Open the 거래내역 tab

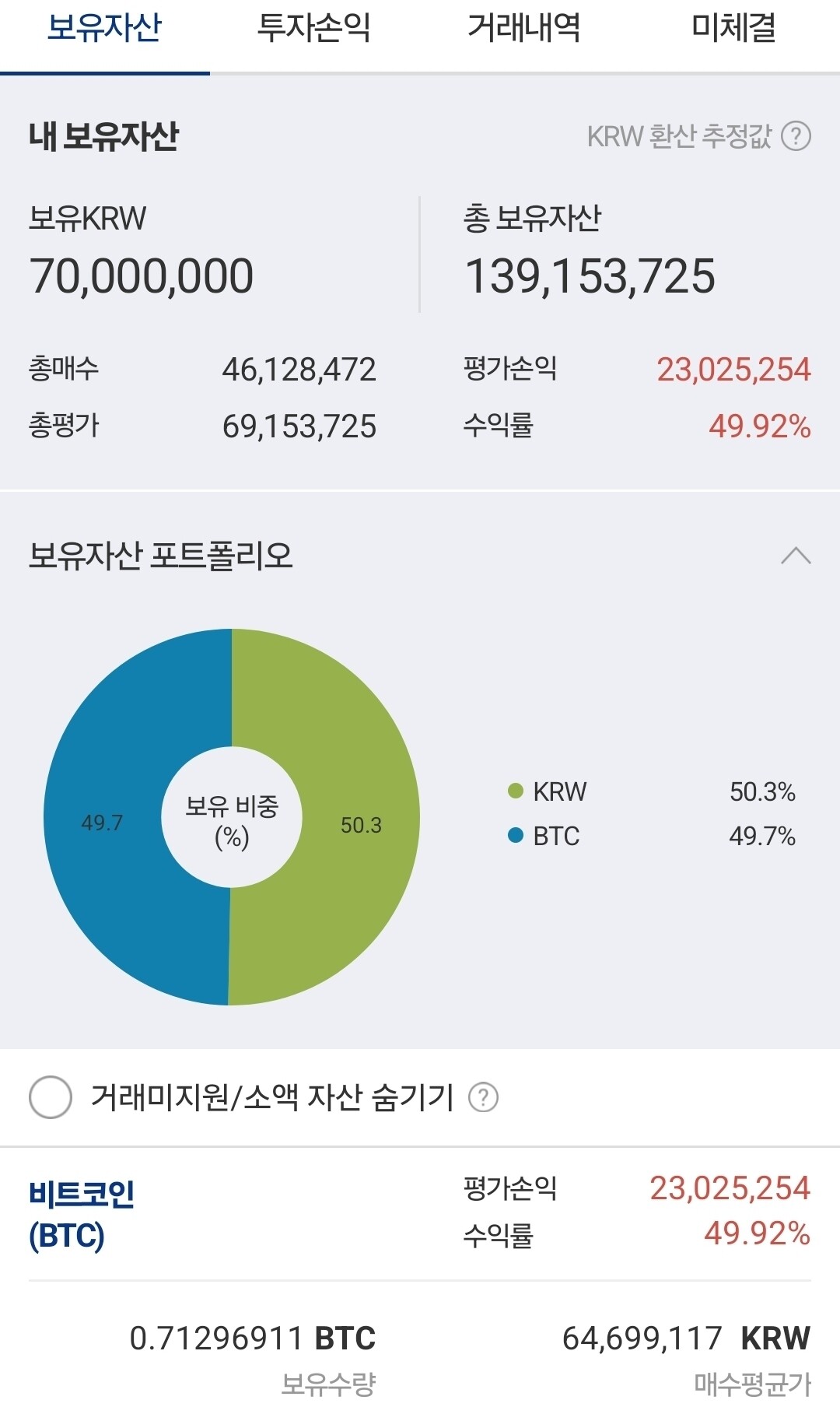[525, 31]
